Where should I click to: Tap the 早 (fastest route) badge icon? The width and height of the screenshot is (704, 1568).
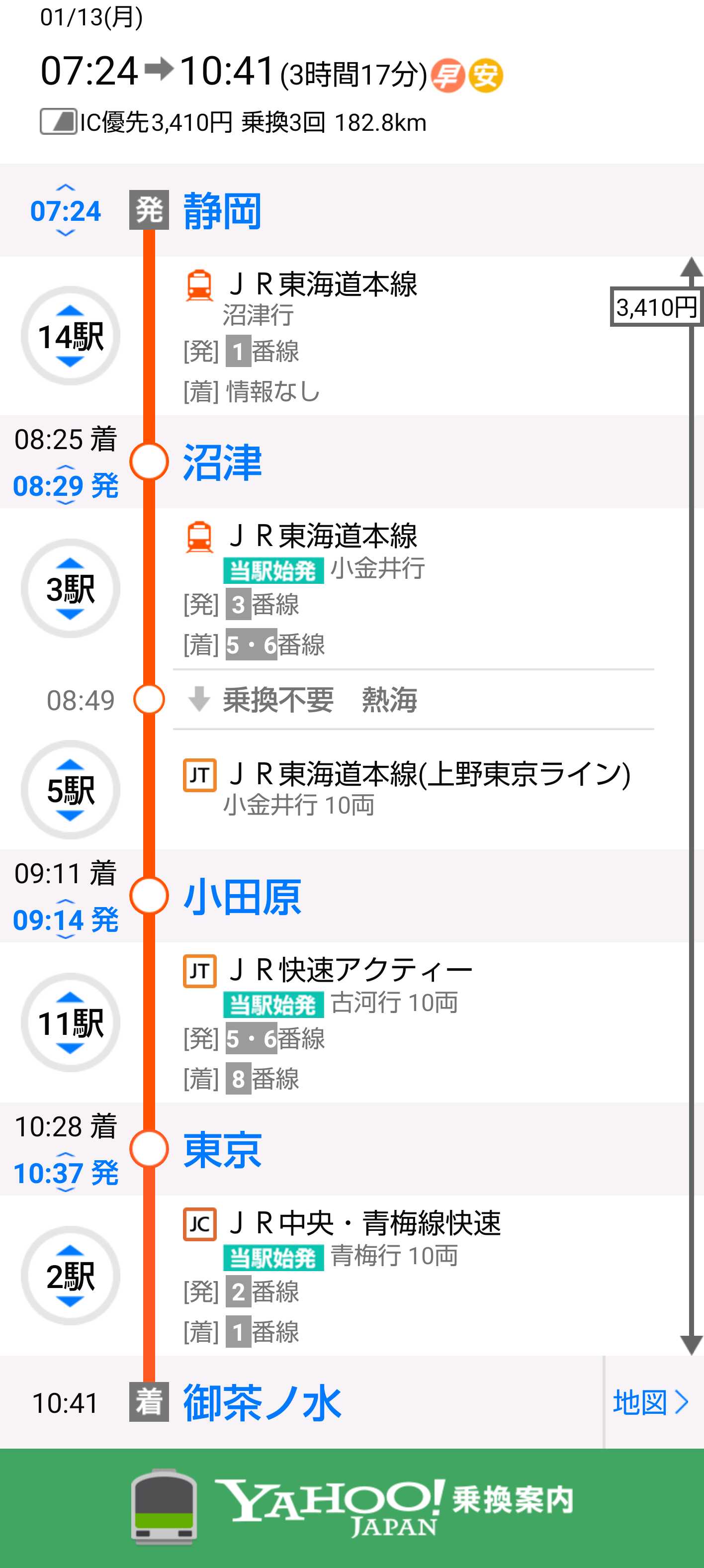click(x=448, y=76)
